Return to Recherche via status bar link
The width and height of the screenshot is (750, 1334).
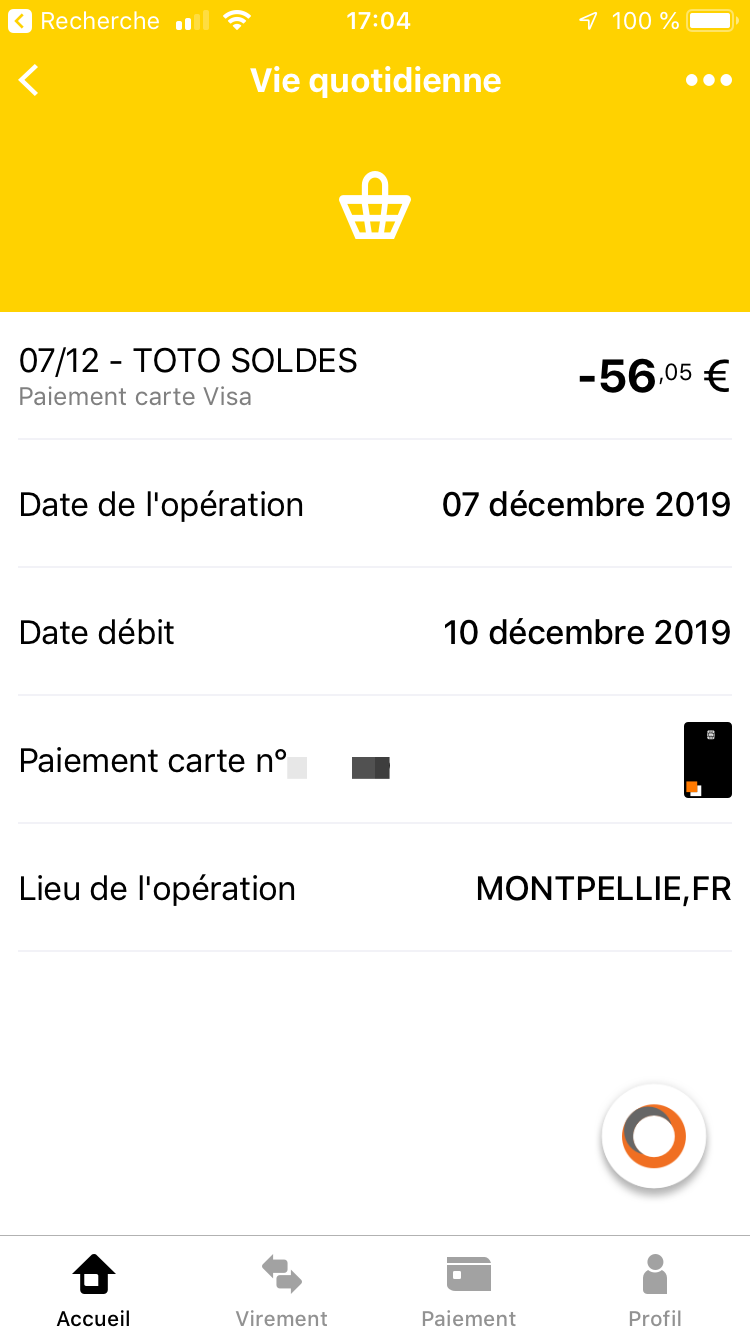[85, 21]
